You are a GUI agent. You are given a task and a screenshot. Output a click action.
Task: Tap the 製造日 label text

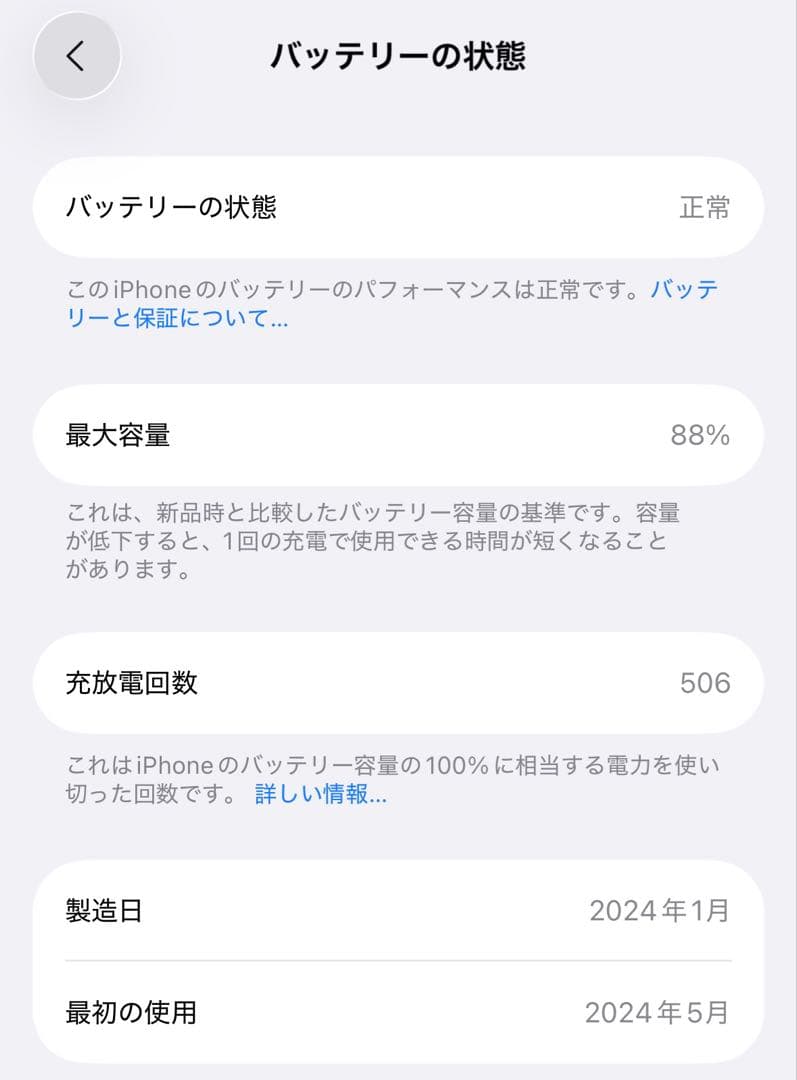tap(103, 911)
